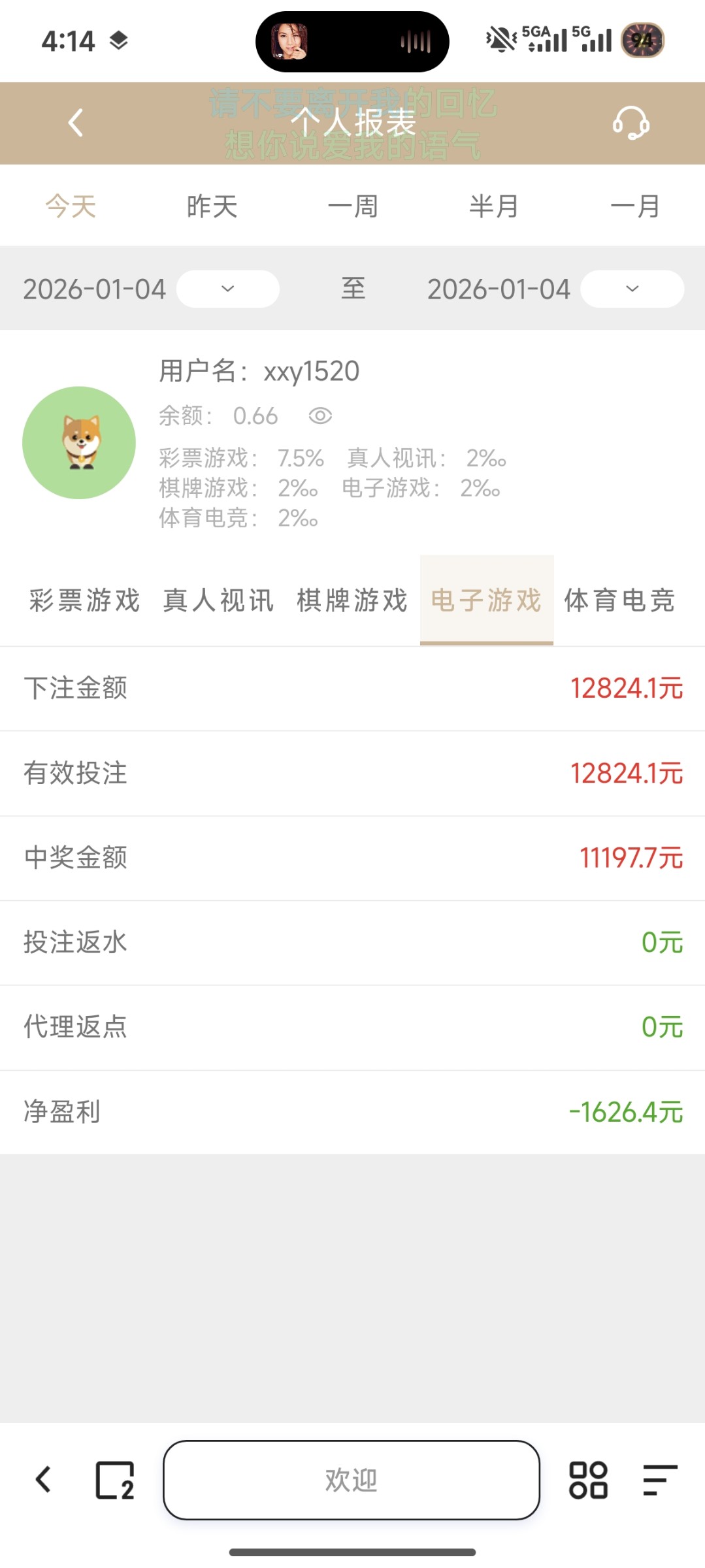The height and width of the screenshot is (1568, 705).
Task: Open the browser menu lines icon
Action: pos(659,1480)
